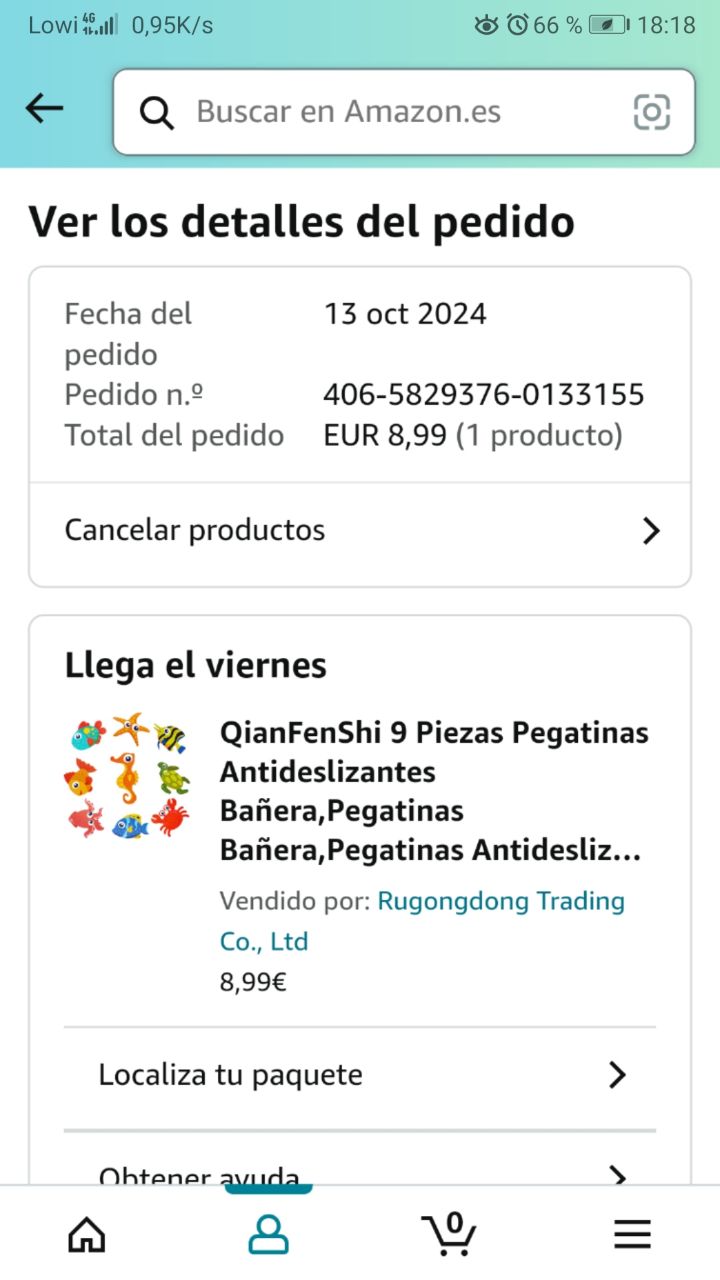Screen dimensions: 720x1280
Task: Open the camera scan search icon
Action: (x=652, y=112)
